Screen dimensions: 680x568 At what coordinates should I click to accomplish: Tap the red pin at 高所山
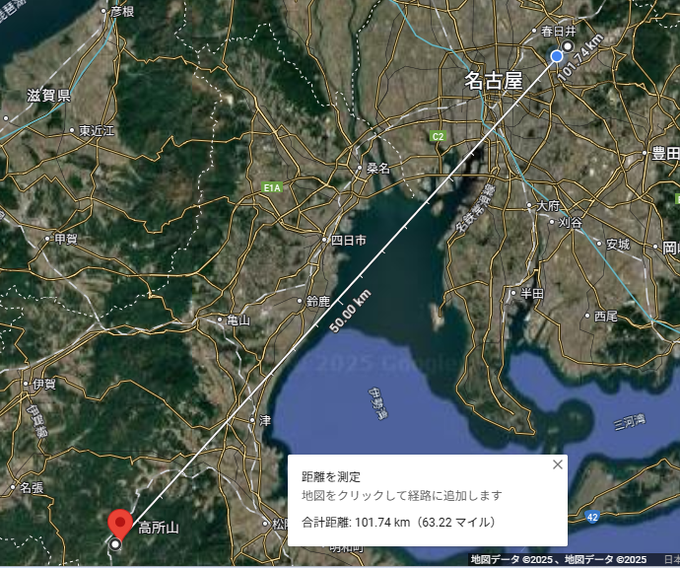[x=120, y=524]
